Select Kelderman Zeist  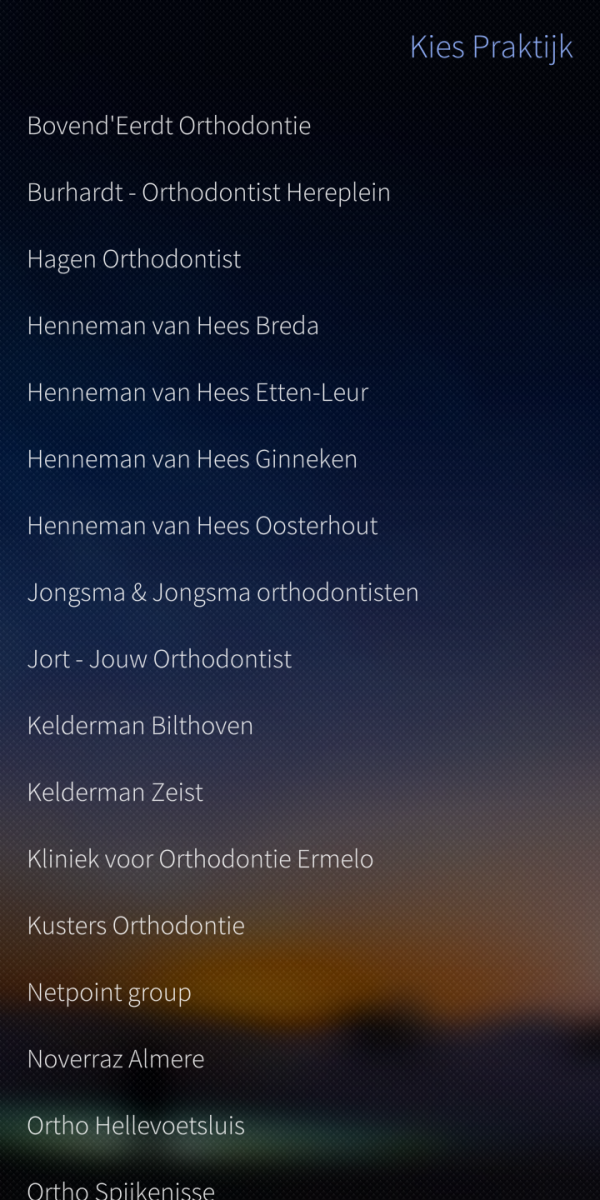[x=115, y=792]
